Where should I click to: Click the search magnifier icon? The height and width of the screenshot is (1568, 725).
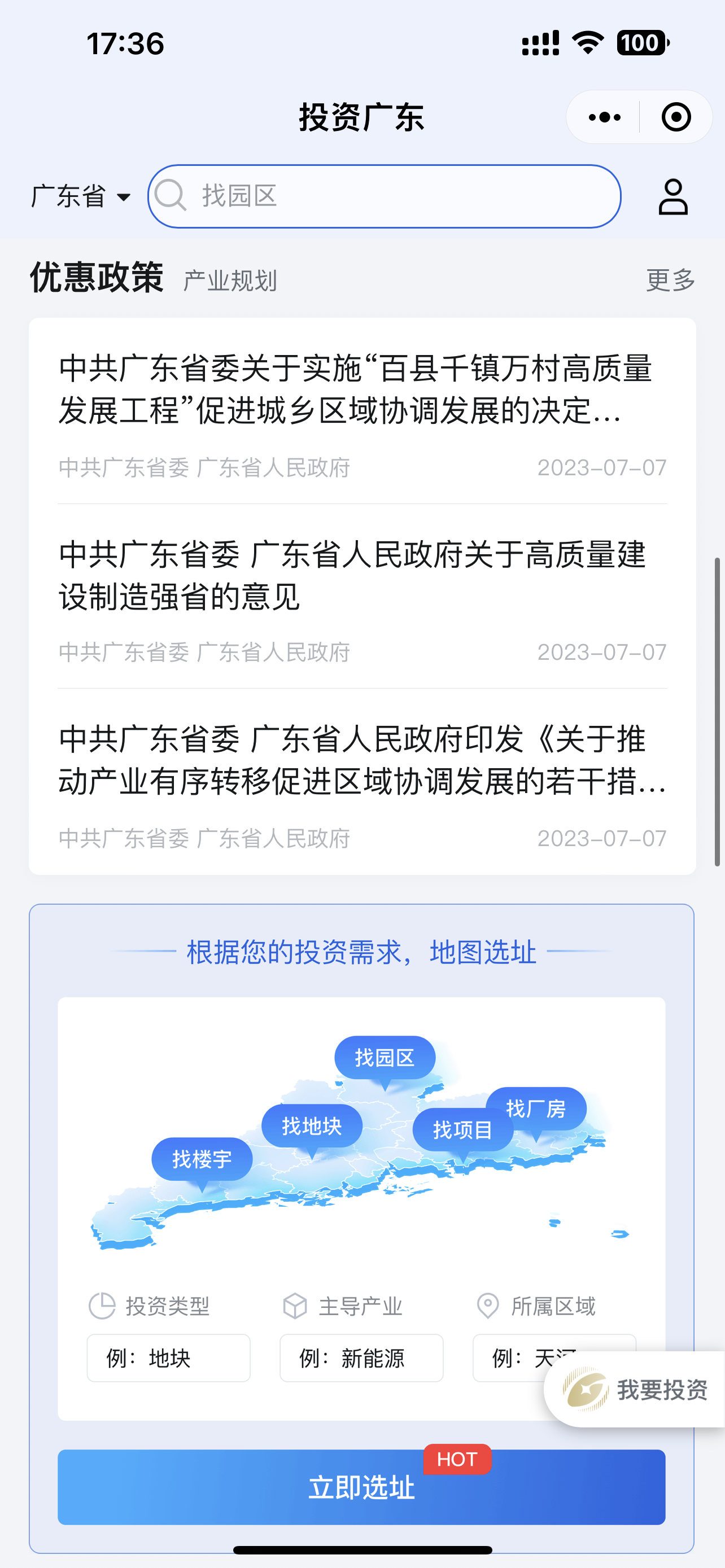[172, 196]
